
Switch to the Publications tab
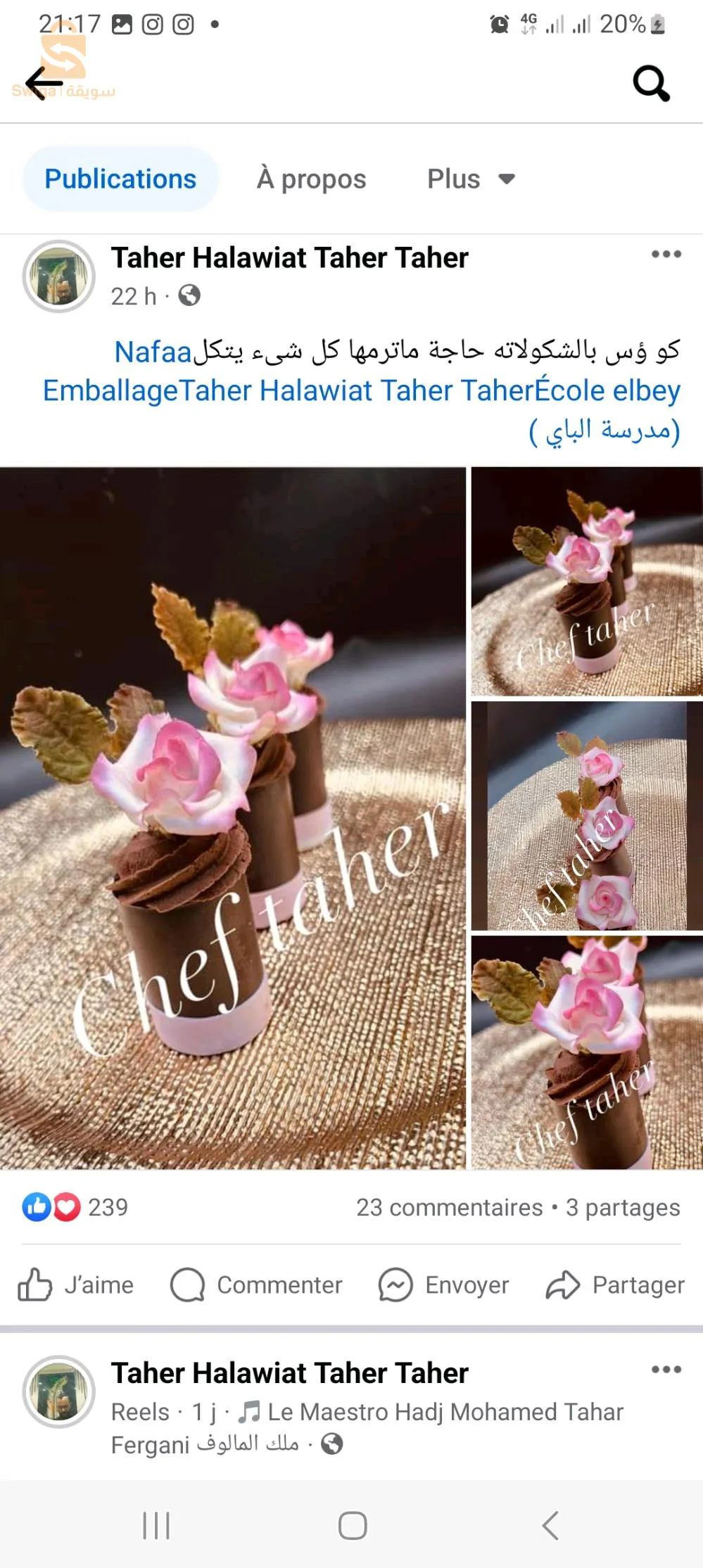[x=120, y=179]
